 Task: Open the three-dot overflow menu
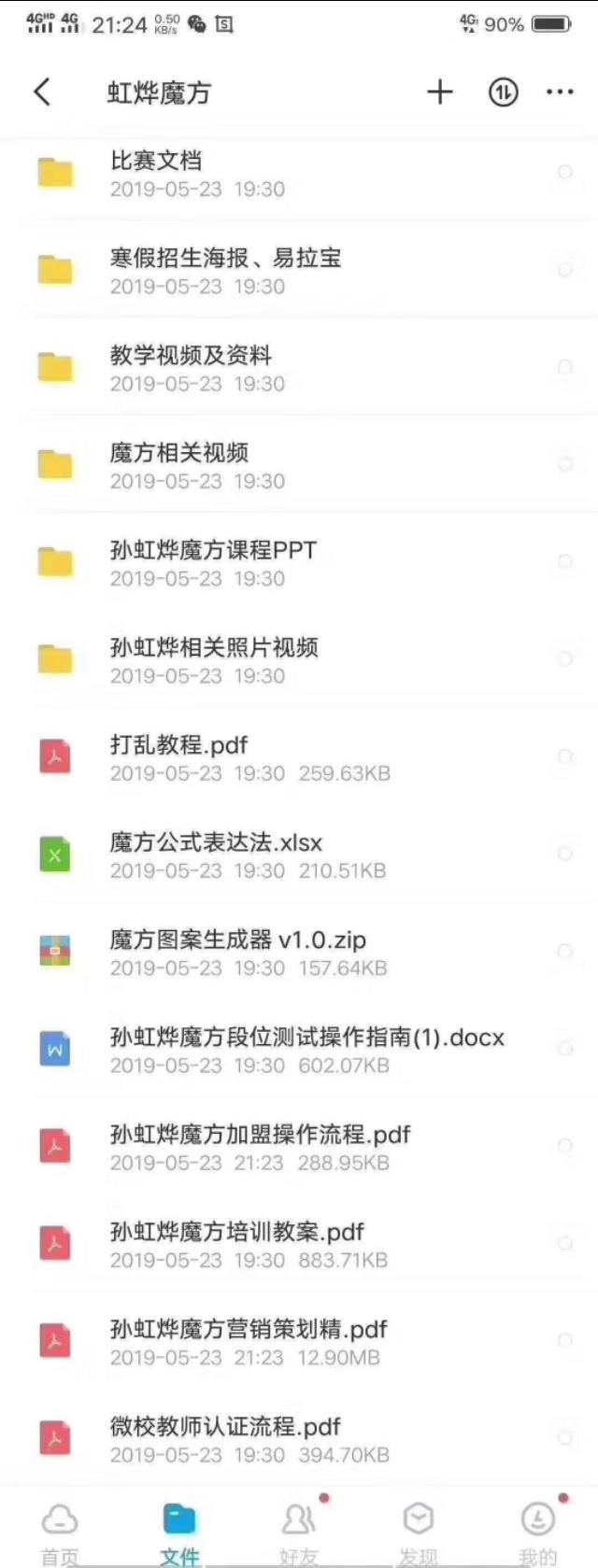click(560, 92)
